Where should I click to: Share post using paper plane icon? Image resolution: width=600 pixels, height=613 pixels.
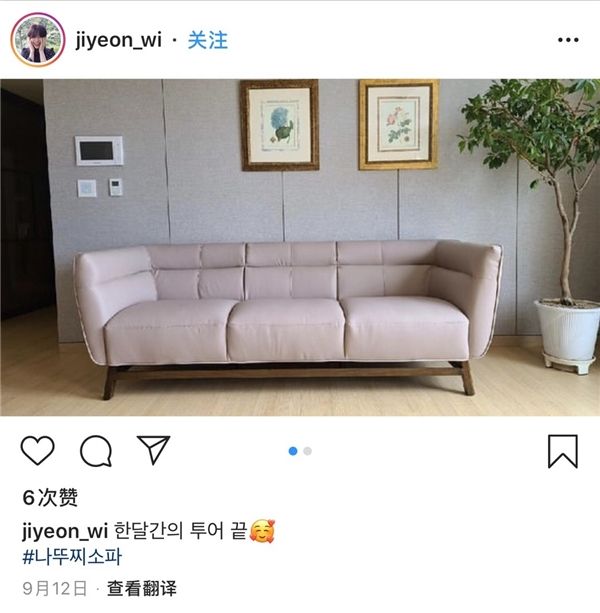click(x=153, y=450)
